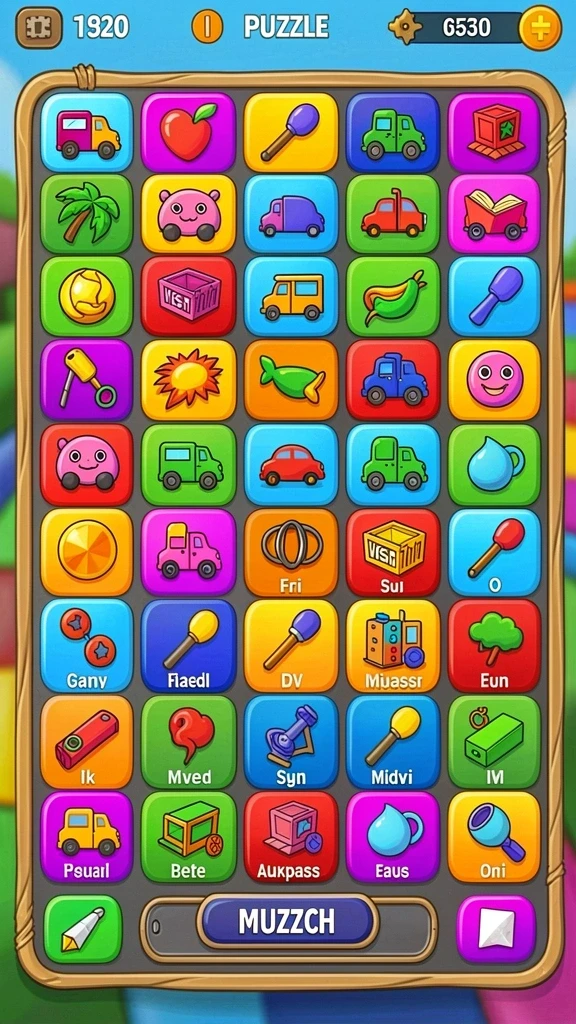Use the green pencil tool button
576x1024 pixels.
click(83, 929)
